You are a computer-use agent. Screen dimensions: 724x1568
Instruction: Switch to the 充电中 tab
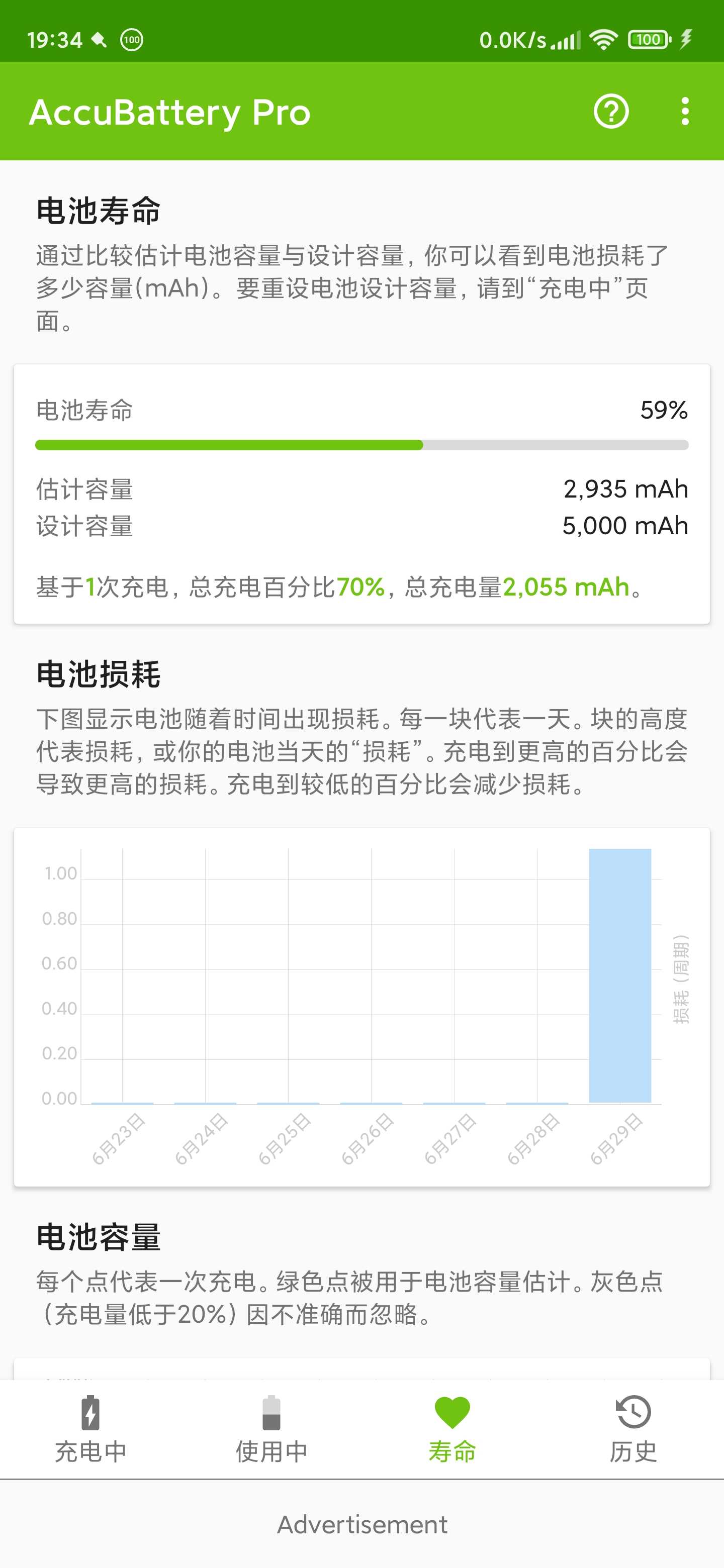coord(90,1429)
